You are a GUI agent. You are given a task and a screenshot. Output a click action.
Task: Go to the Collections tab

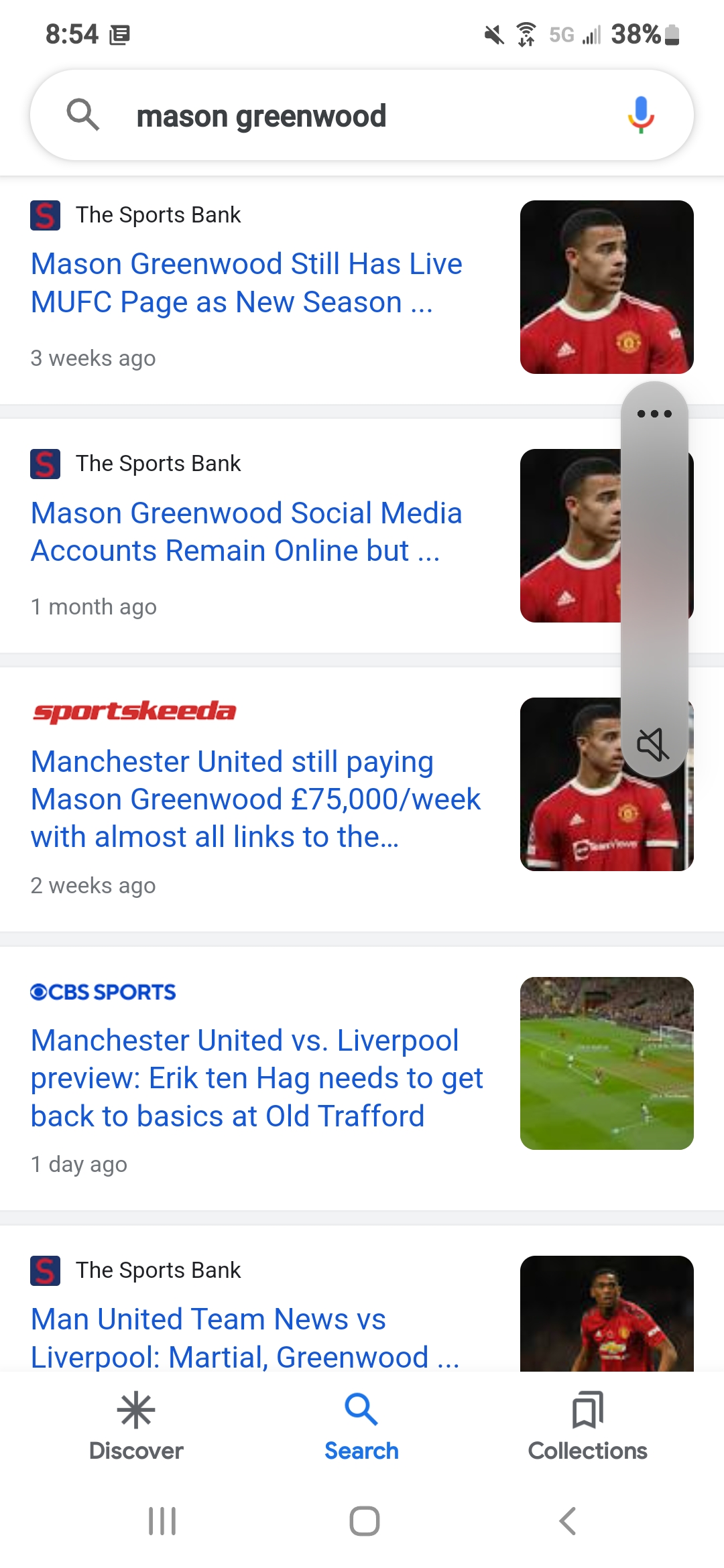coord(587,1426)
